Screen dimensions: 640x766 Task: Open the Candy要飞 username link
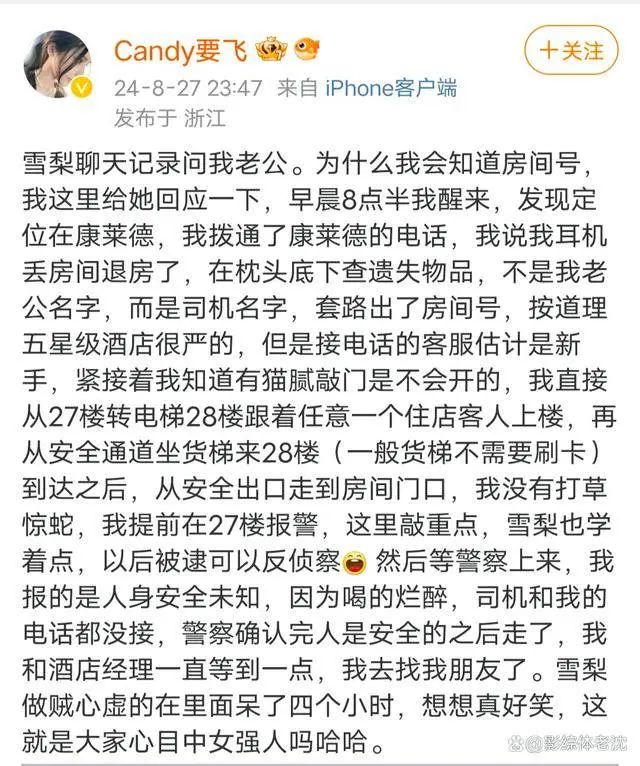[180, 49]
